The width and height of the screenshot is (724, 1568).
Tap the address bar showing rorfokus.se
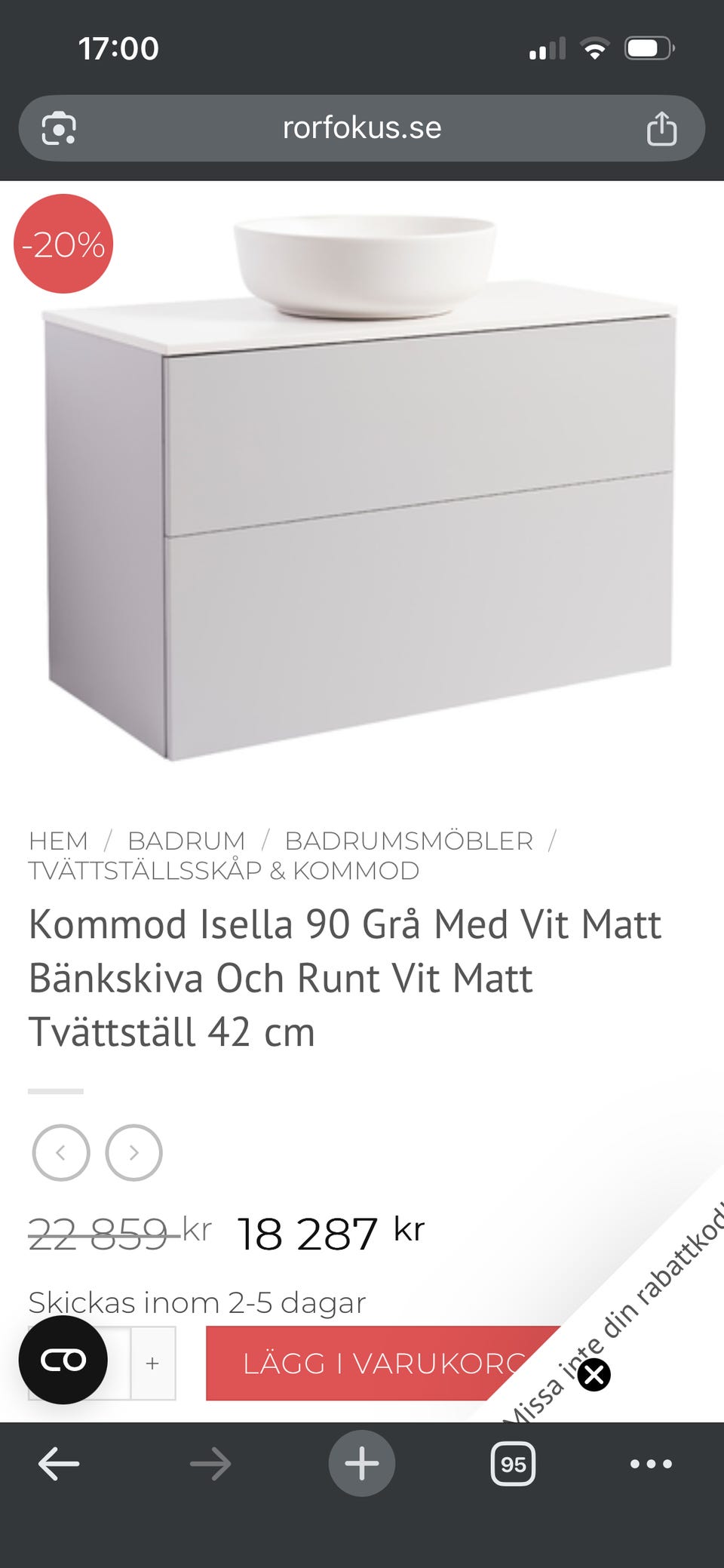(362, 128)
